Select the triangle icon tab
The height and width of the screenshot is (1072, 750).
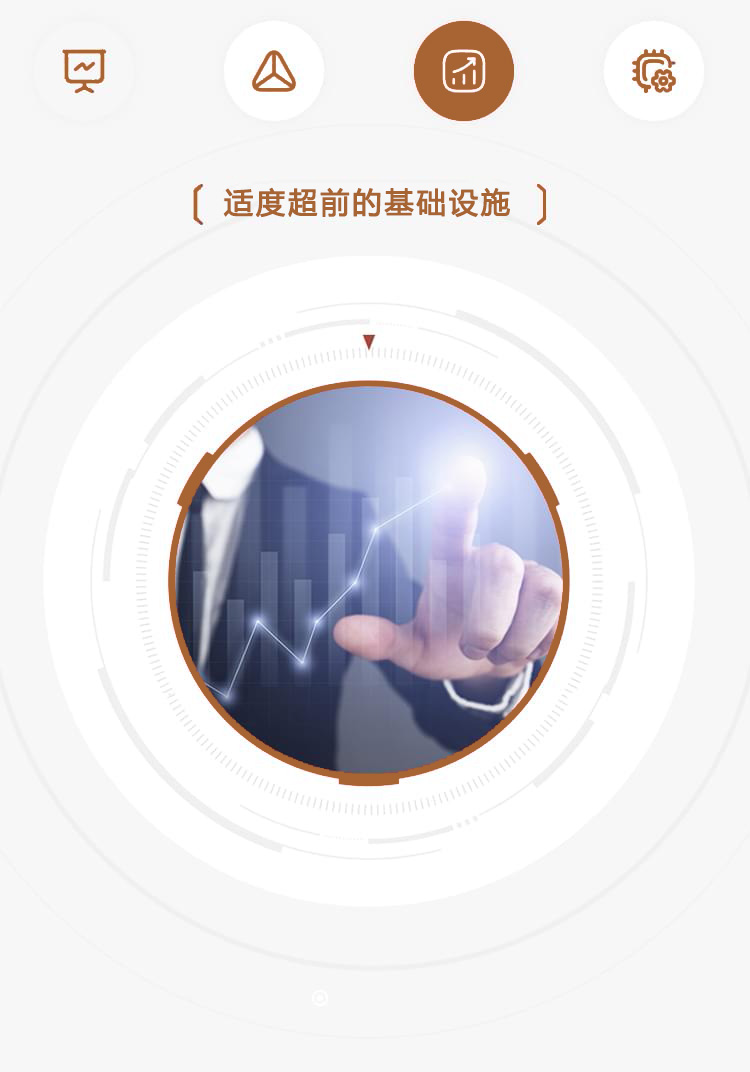[x=274, y=71]
